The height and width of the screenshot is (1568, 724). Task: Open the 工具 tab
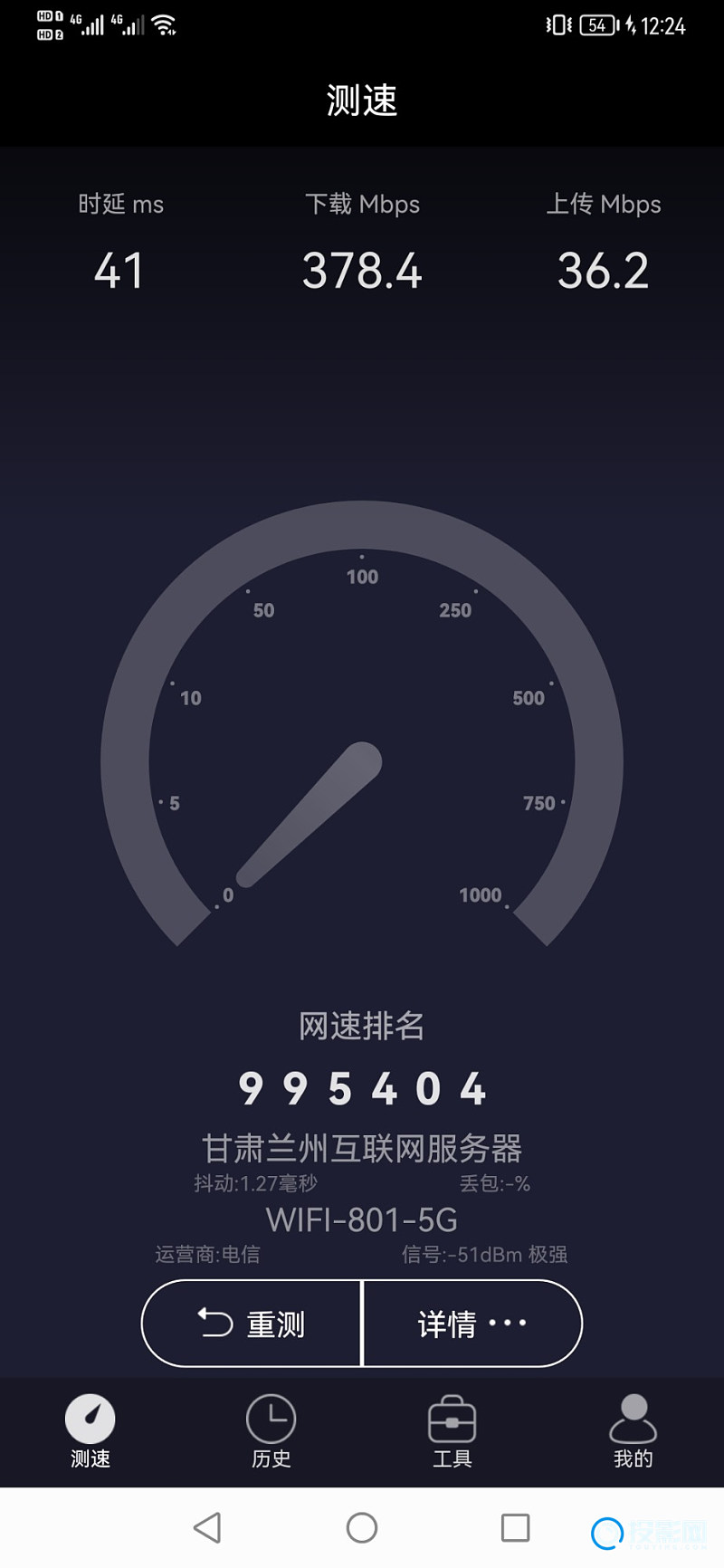(x=452, y=1431)
